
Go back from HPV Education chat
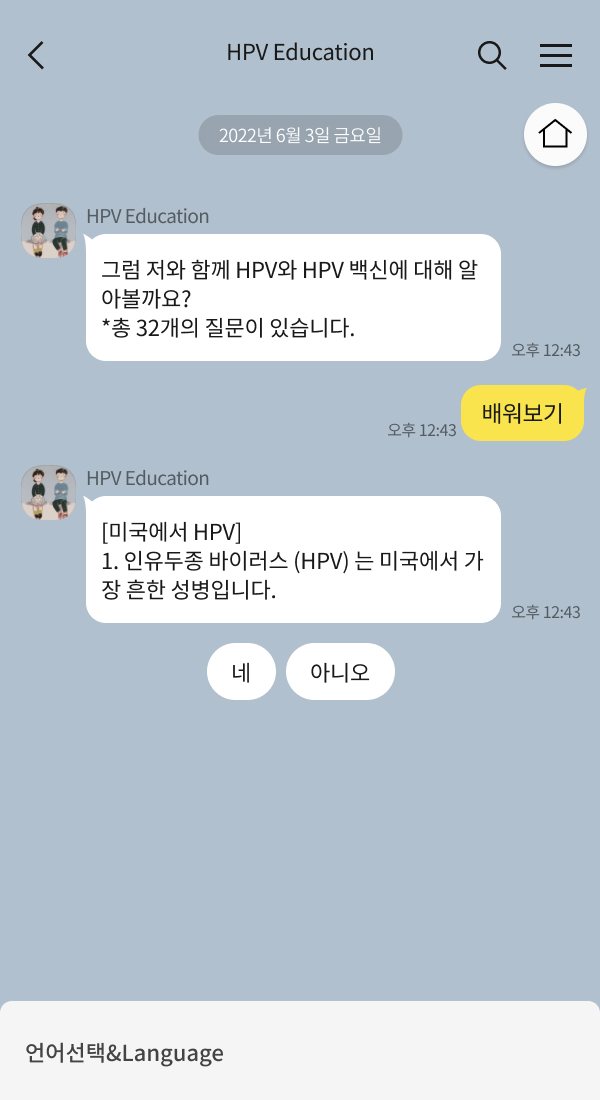pos(36,55)
